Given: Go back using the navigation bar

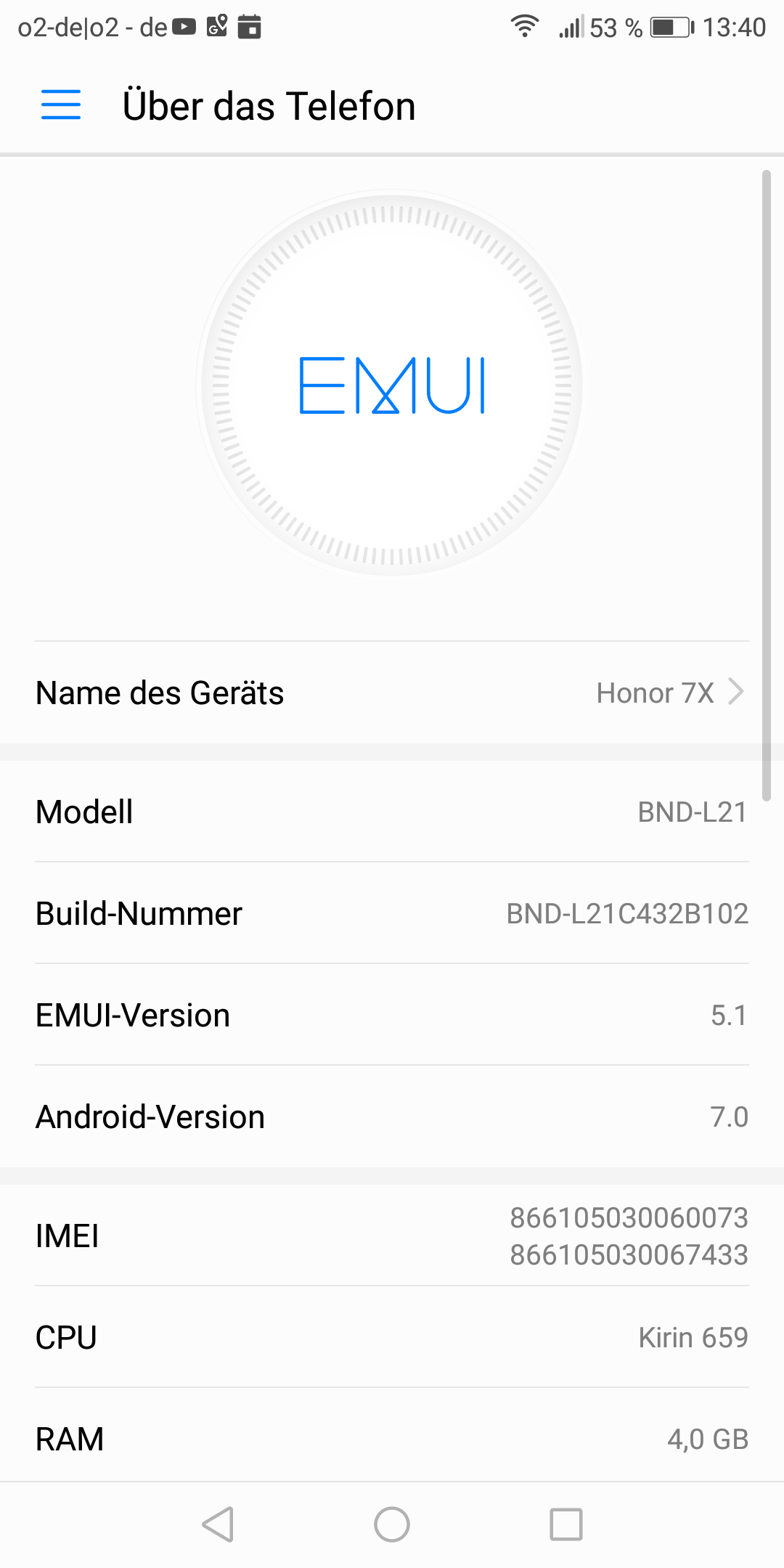Looking at the screenshot, I should click(x=218, y=1524).
